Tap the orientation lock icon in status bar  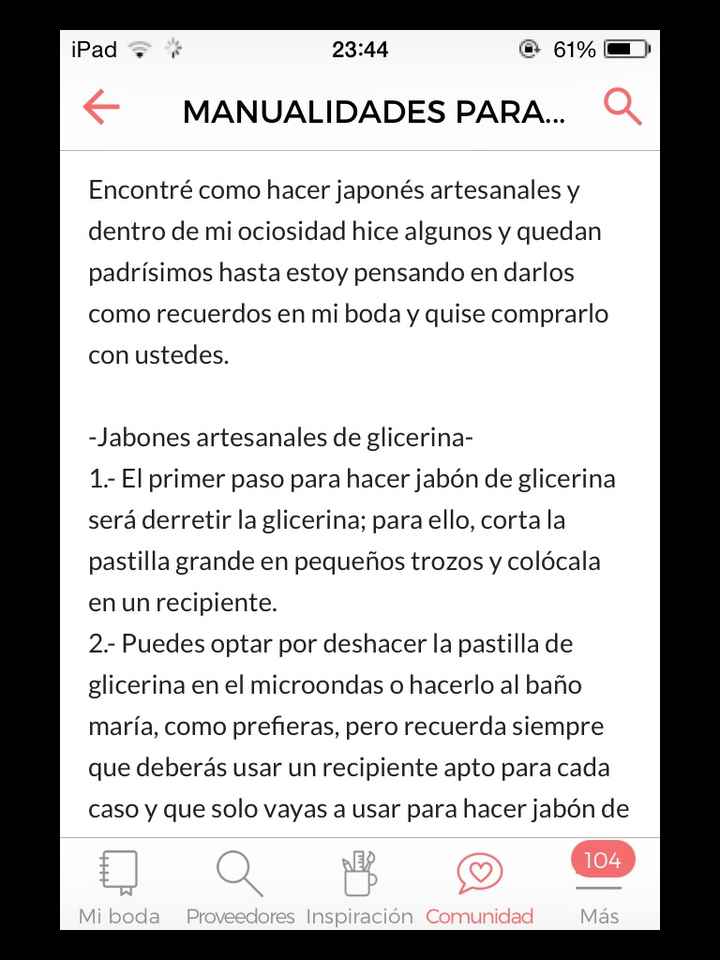529,48
